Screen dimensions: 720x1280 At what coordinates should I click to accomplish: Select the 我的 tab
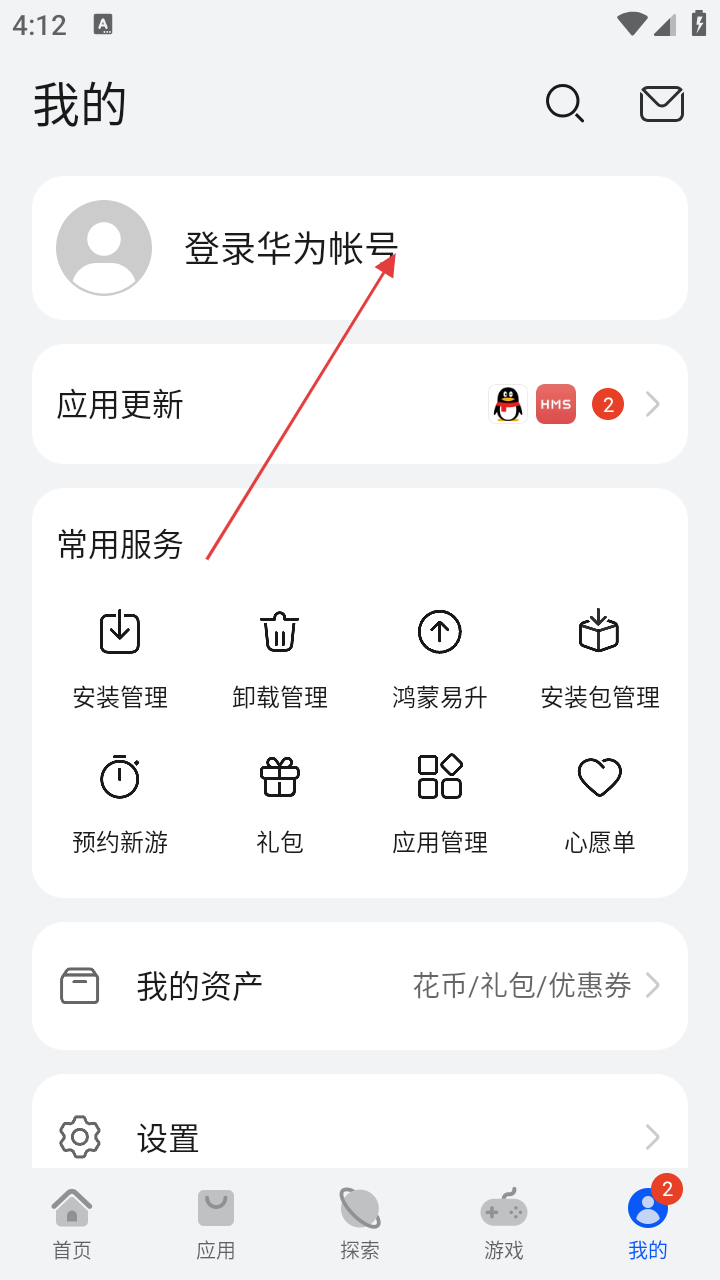click(x=648, y=1224)
